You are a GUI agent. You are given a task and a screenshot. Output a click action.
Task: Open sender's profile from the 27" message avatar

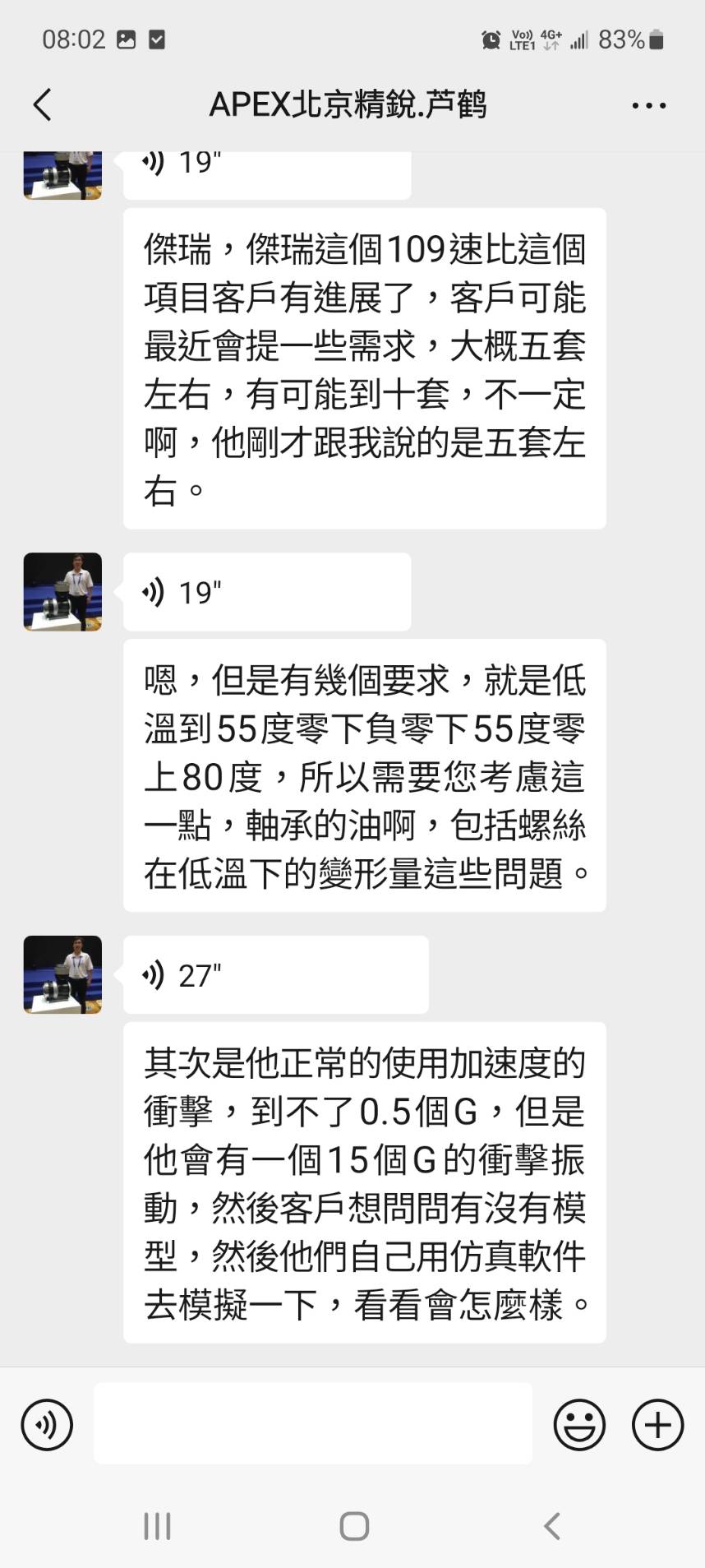pyautogui.click(x=62, y=974)
